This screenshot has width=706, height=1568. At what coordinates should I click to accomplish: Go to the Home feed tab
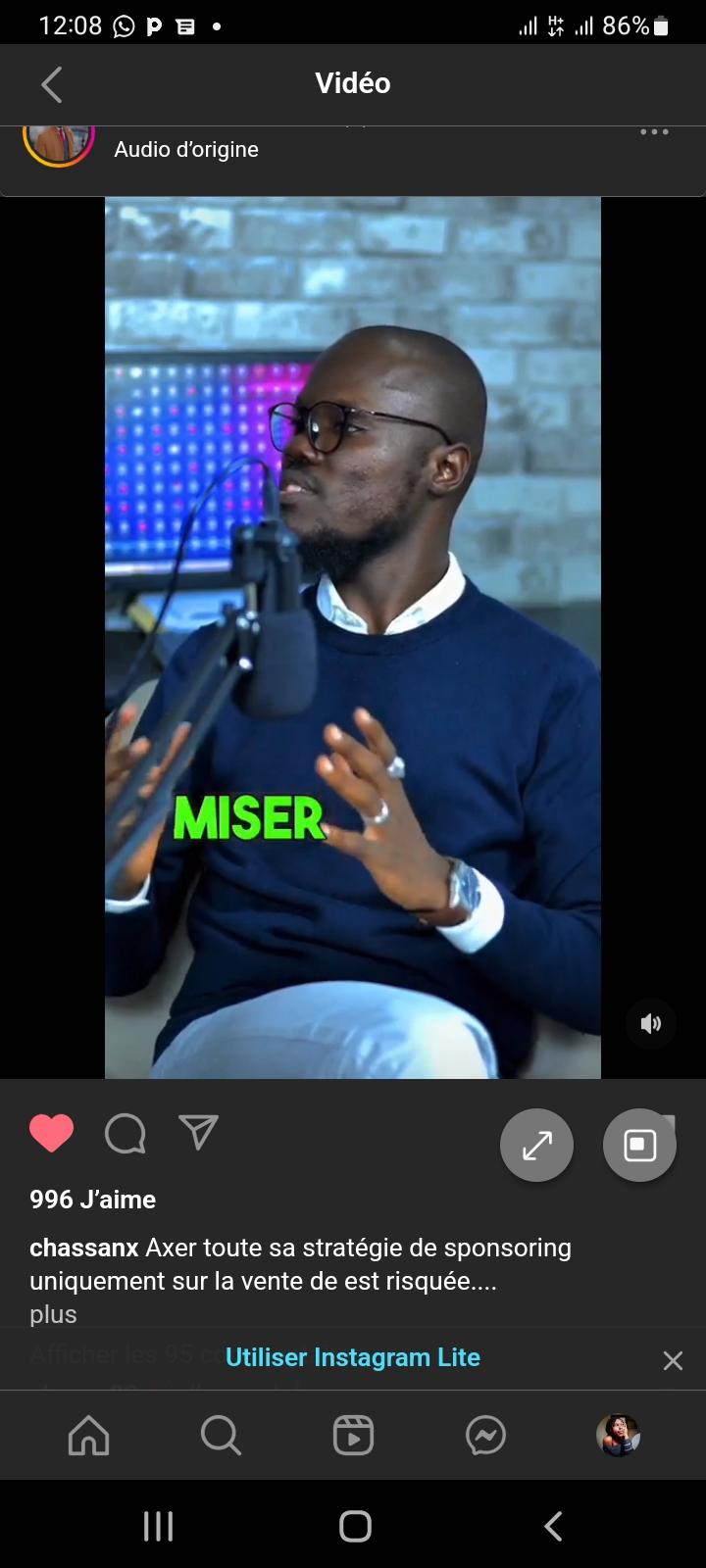point(89,1436)
